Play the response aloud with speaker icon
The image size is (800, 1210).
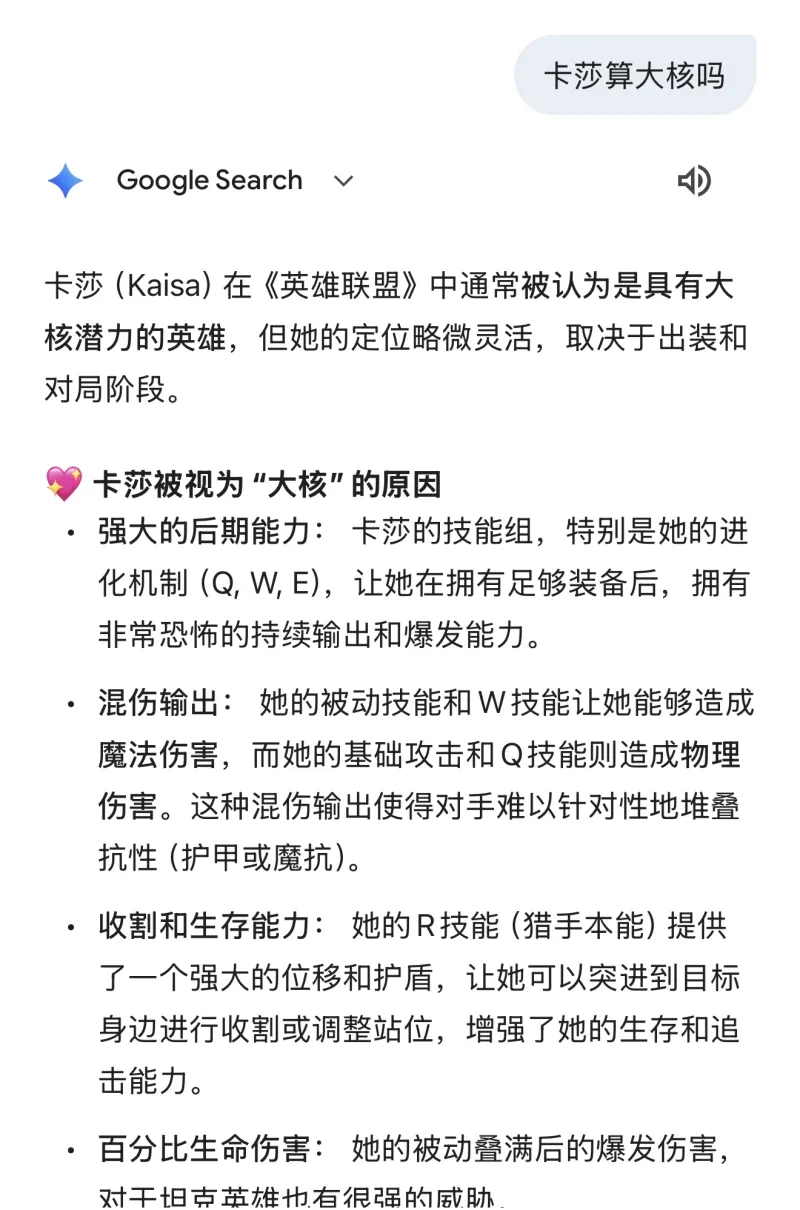click(x=693, y=181)
